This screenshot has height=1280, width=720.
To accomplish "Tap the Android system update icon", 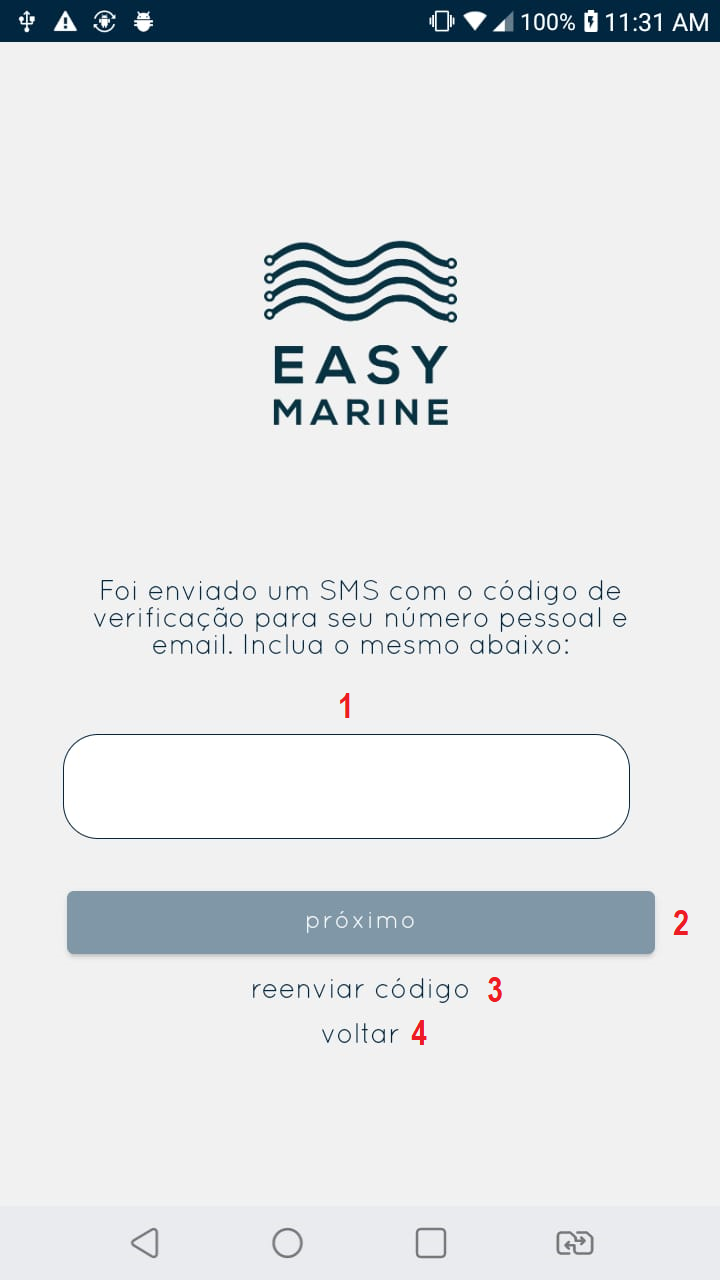I will 106,20.
